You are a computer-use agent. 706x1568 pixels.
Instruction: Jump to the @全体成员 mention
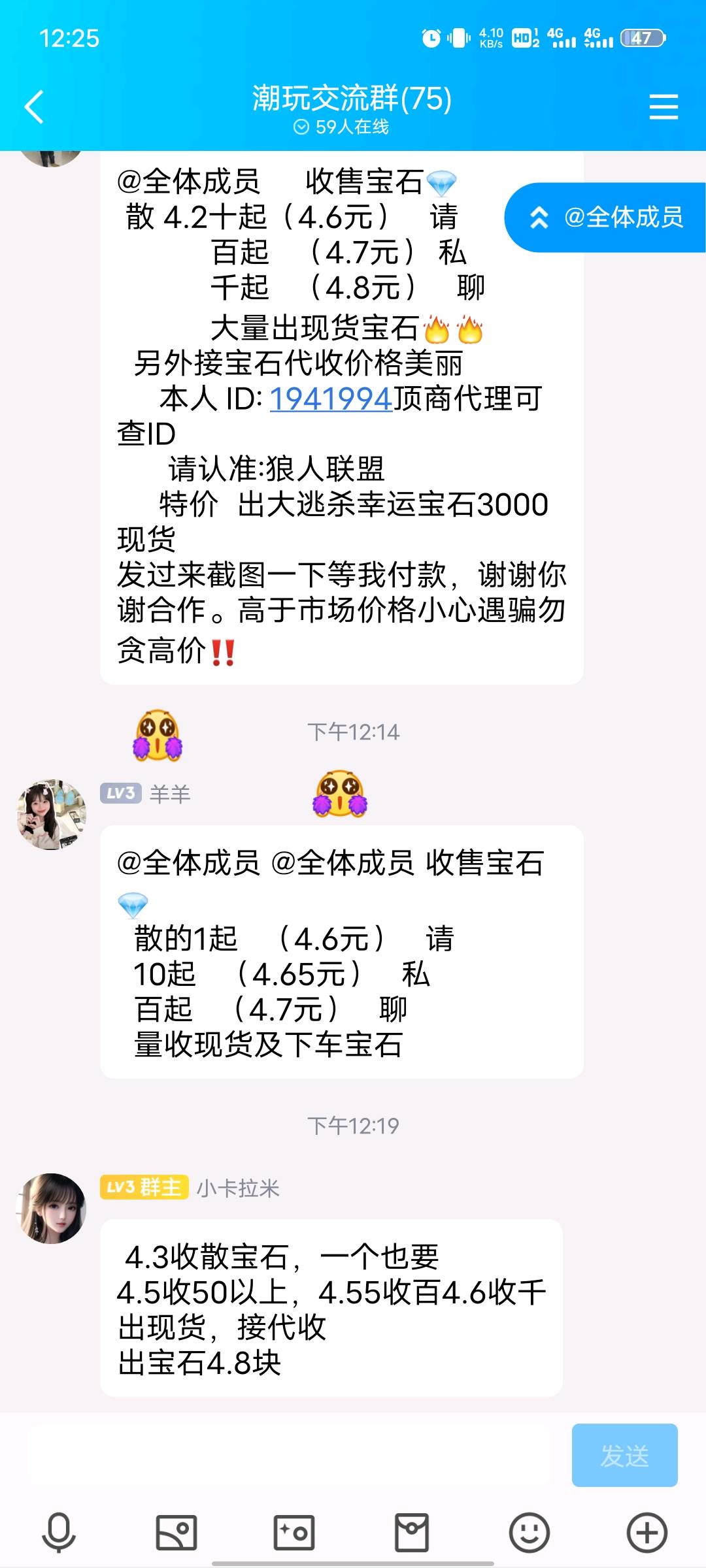tap(606, 218)
